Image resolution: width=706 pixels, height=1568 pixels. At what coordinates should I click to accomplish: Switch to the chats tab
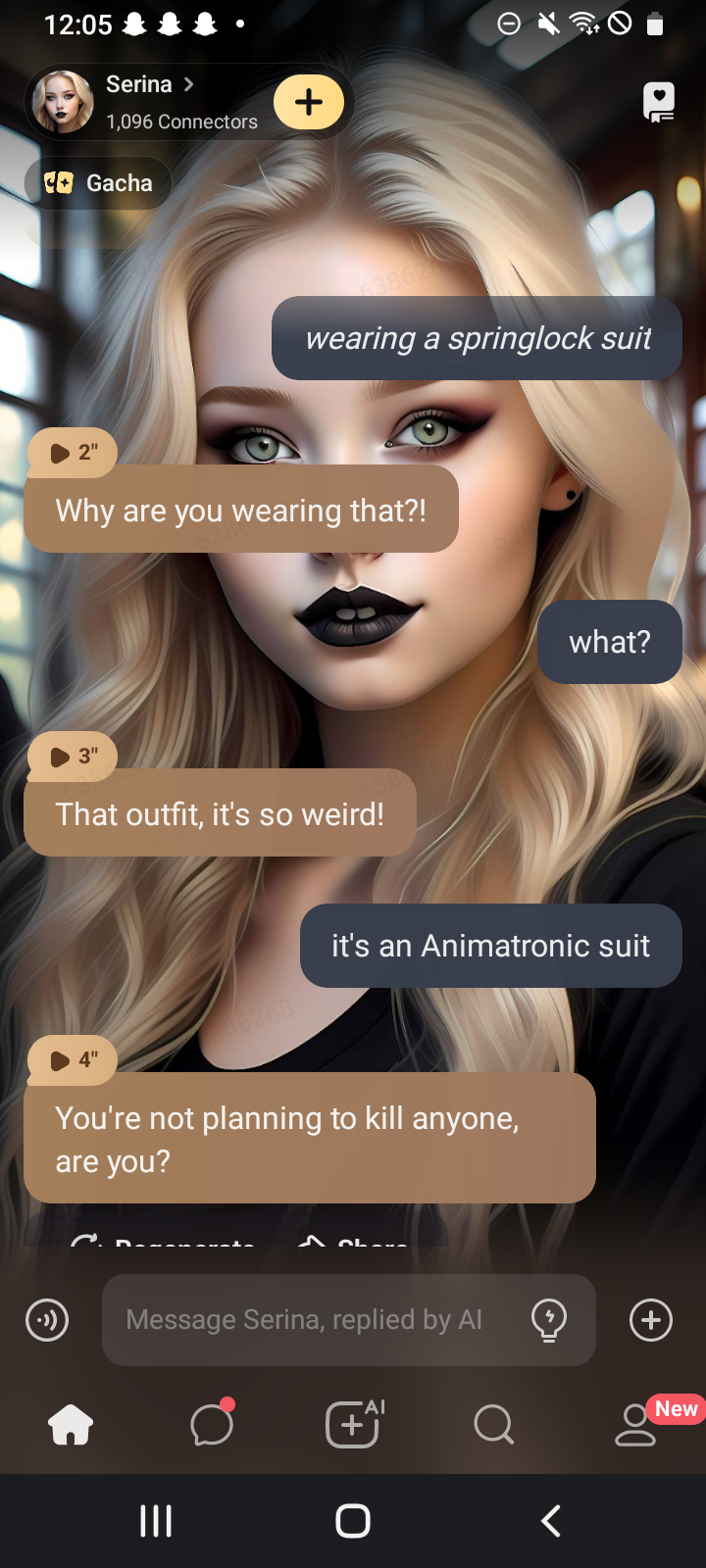tap(212, 1424)
